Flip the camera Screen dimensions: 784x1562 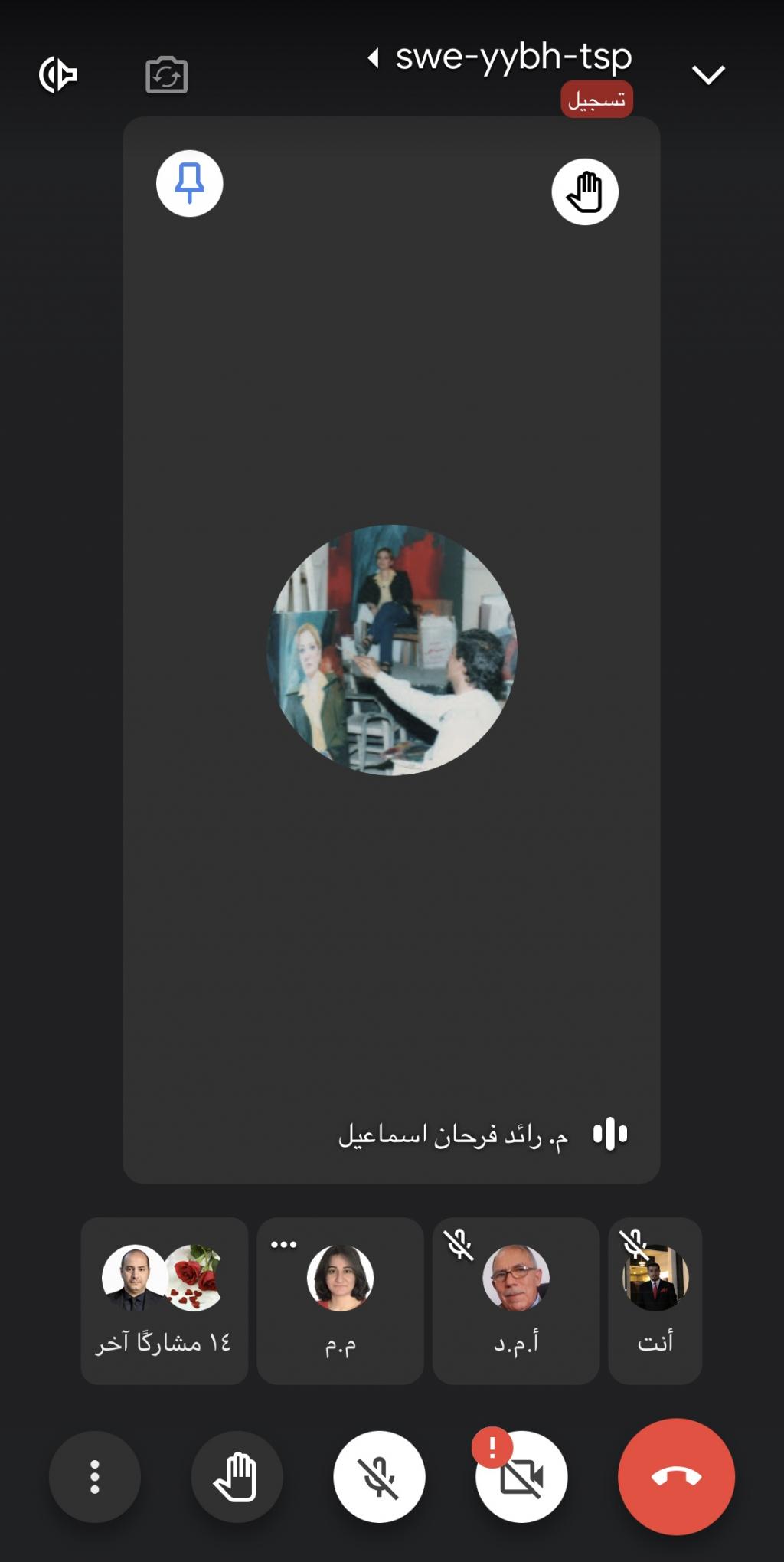(x=166, y=75)
